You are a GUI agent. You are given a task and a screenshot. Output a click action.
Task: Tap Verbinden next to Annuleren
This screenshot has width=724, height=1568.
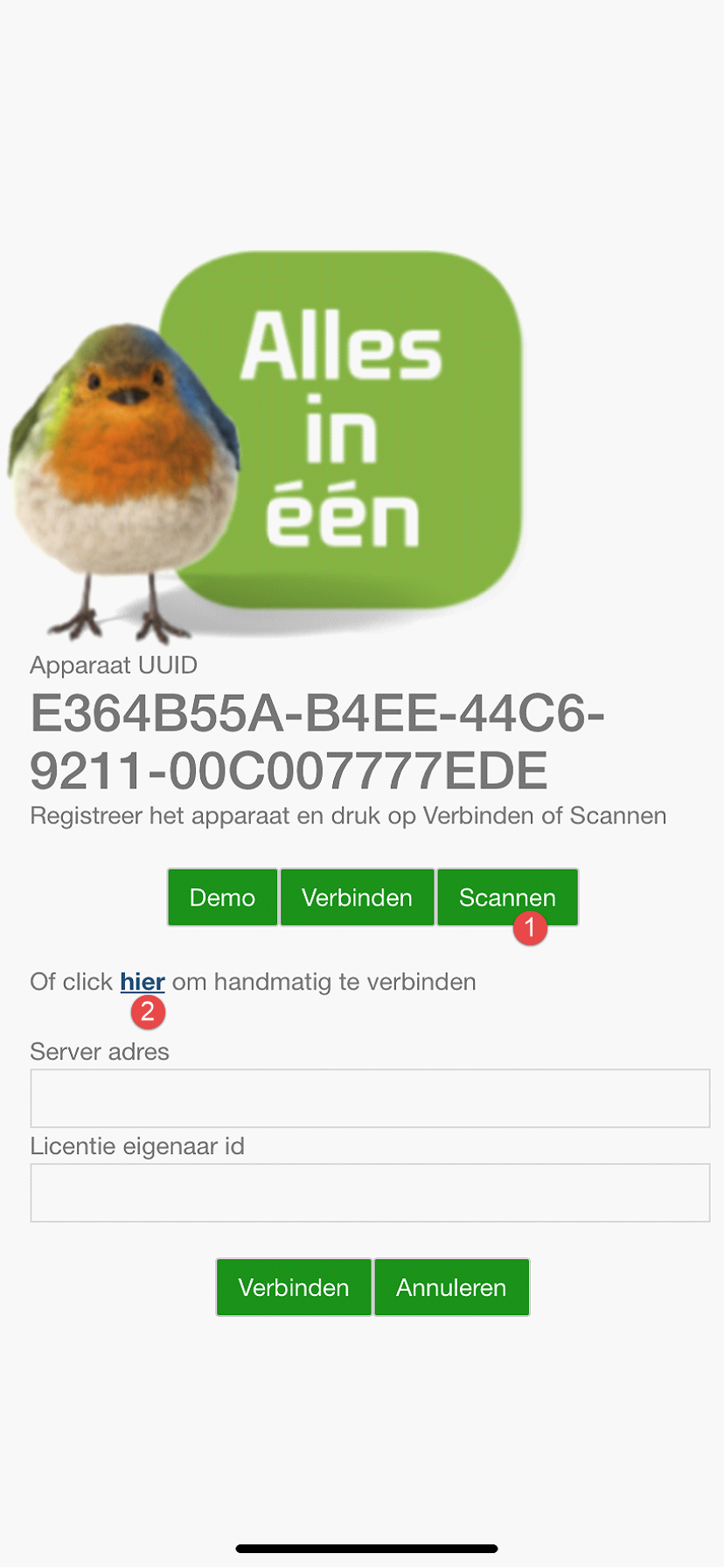pyautogui.click(x=294, y=1287)
